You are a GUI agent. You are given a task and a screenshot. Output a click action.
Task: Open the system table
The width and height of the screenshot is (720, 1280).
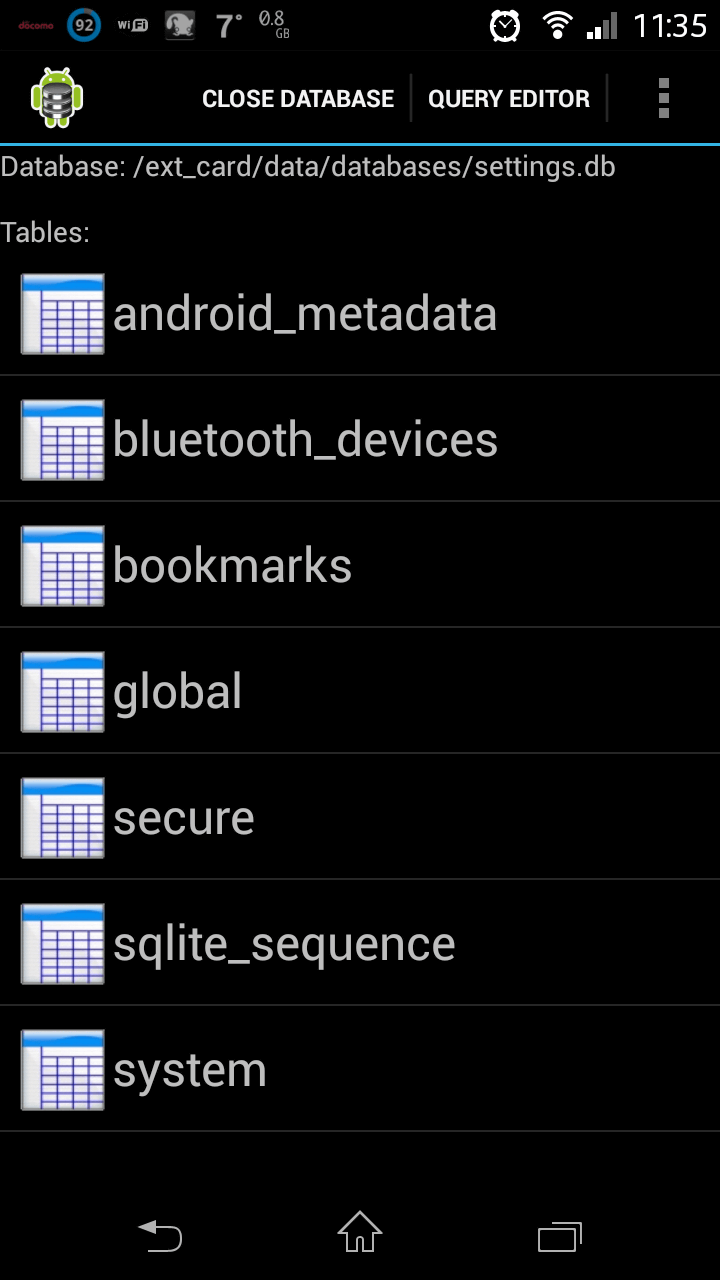coord(360,1069)
